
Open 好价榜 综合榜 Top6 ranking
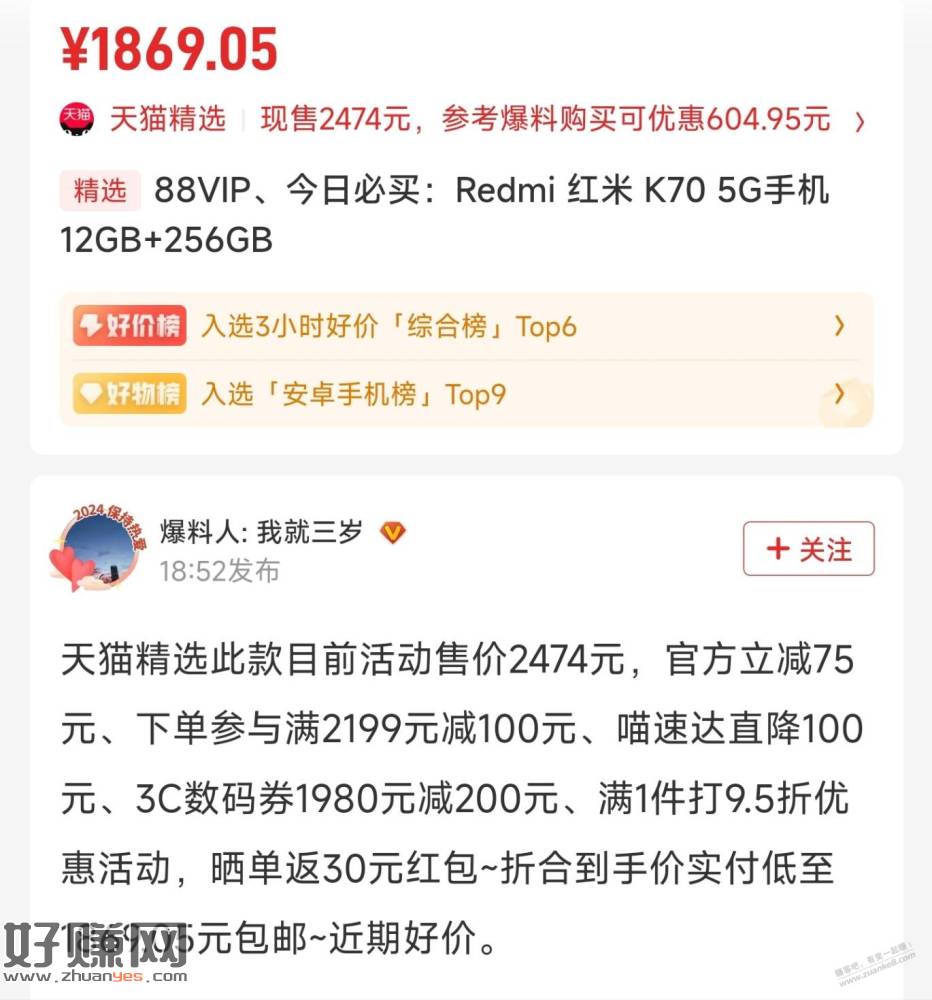coord(465,327)
